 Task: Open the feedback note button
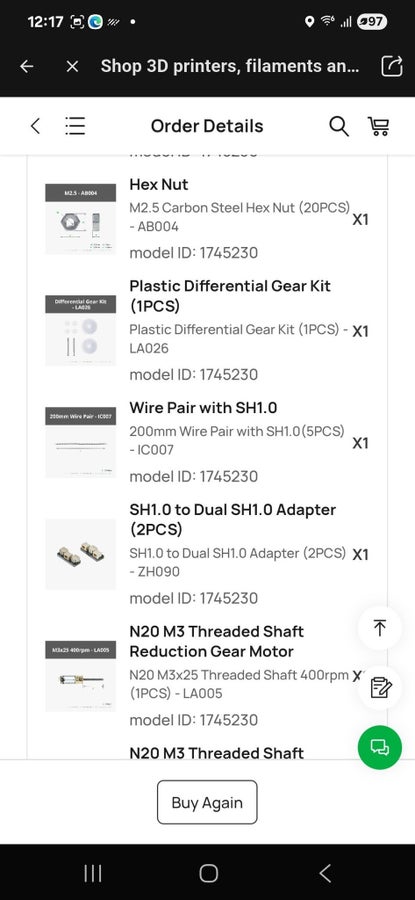(x=379, y=687)
